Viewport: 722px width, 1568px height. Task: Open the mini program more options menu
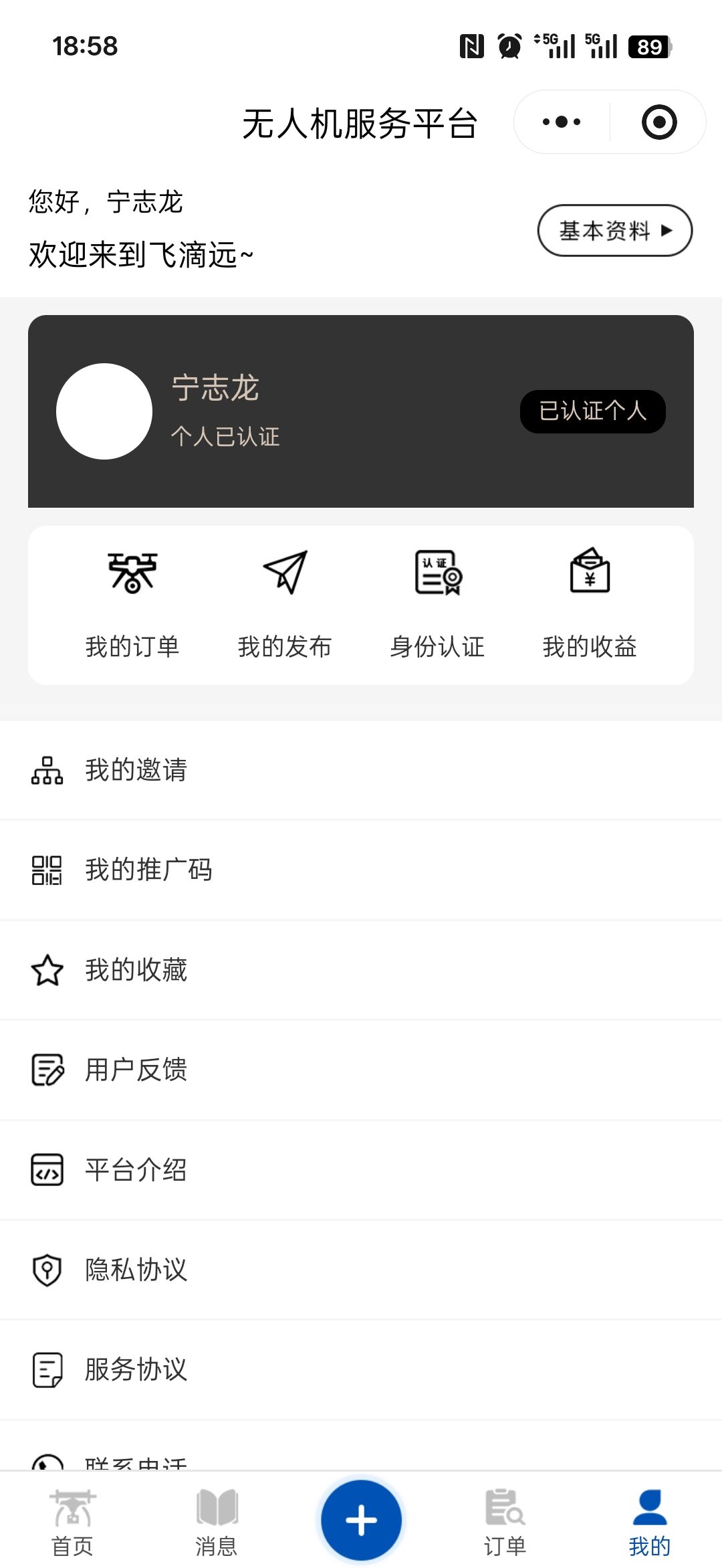[x=562, y=122]
